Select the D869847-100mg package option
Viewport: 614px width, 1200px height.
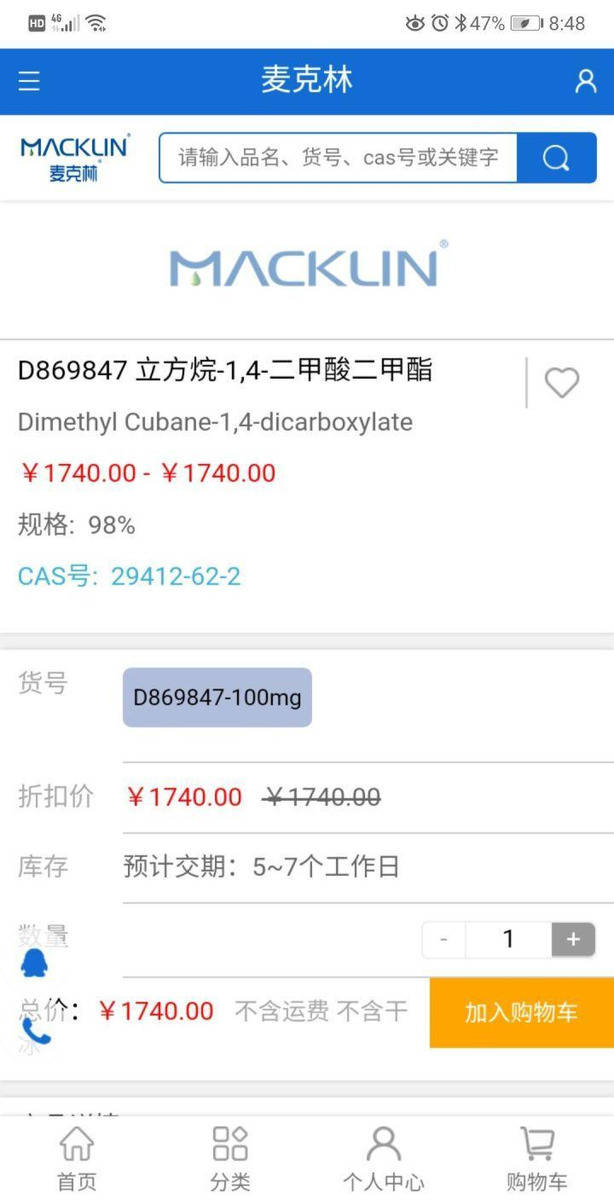pos(217,697)
